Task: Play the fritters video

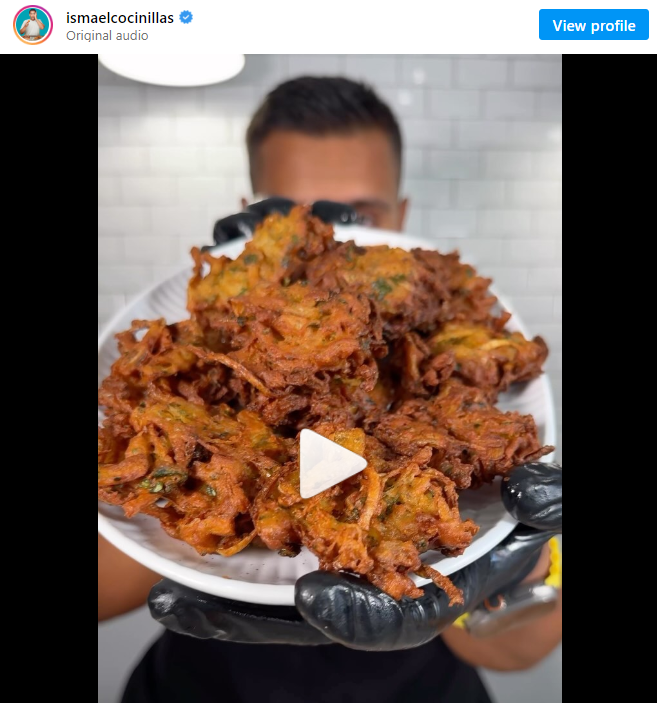Action: click(331, 463)
